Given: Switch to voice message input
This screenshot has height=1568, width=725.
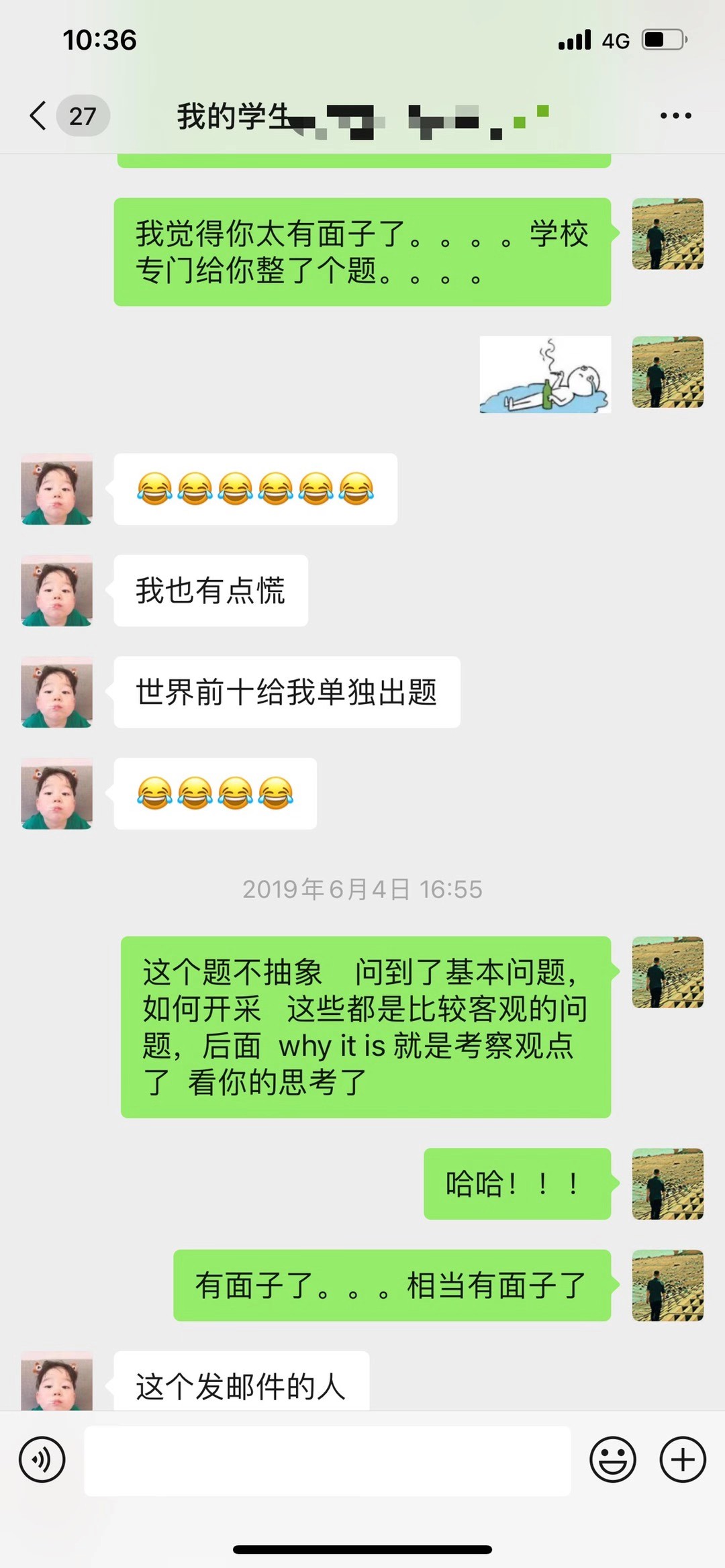Looking at the screenshot, I should 42,1459.
